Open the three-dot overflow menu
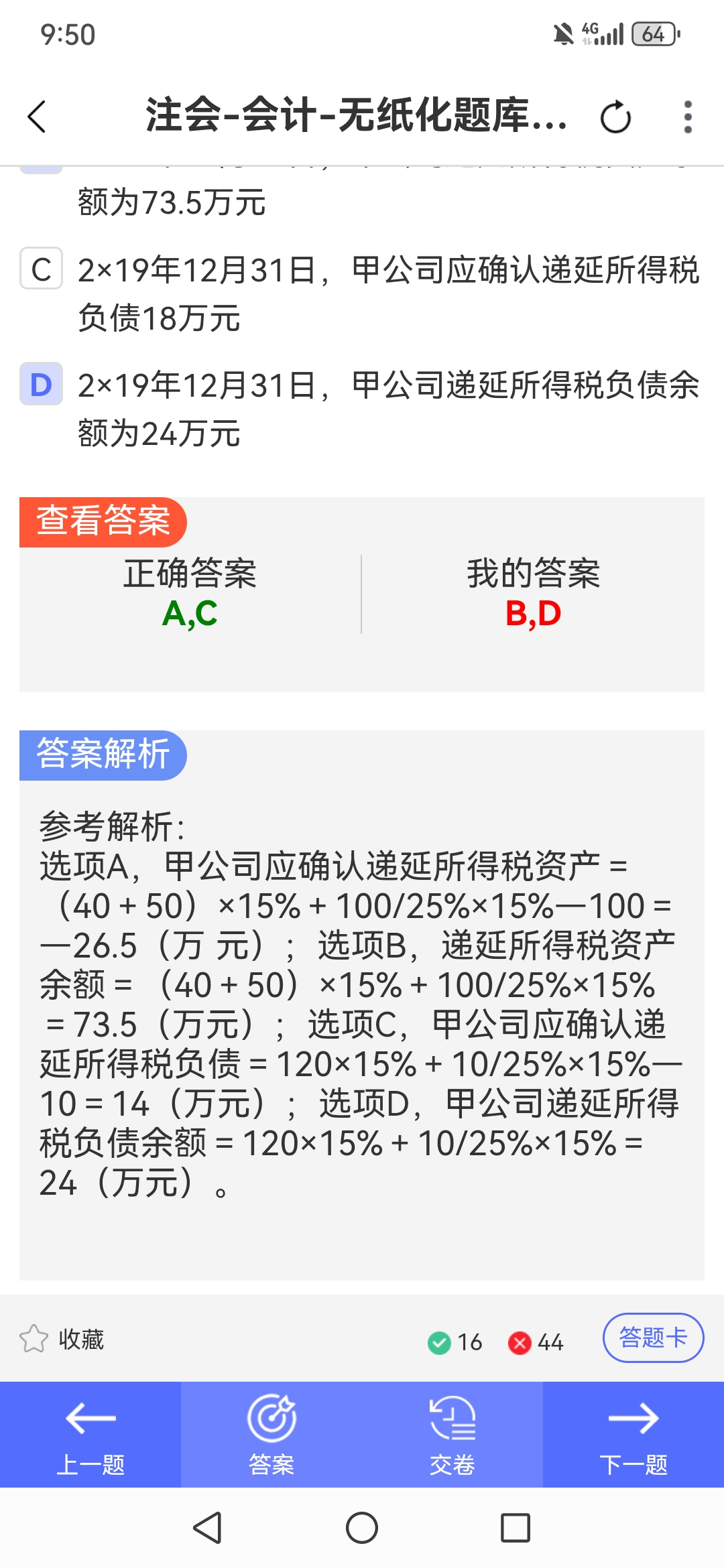 687,117
